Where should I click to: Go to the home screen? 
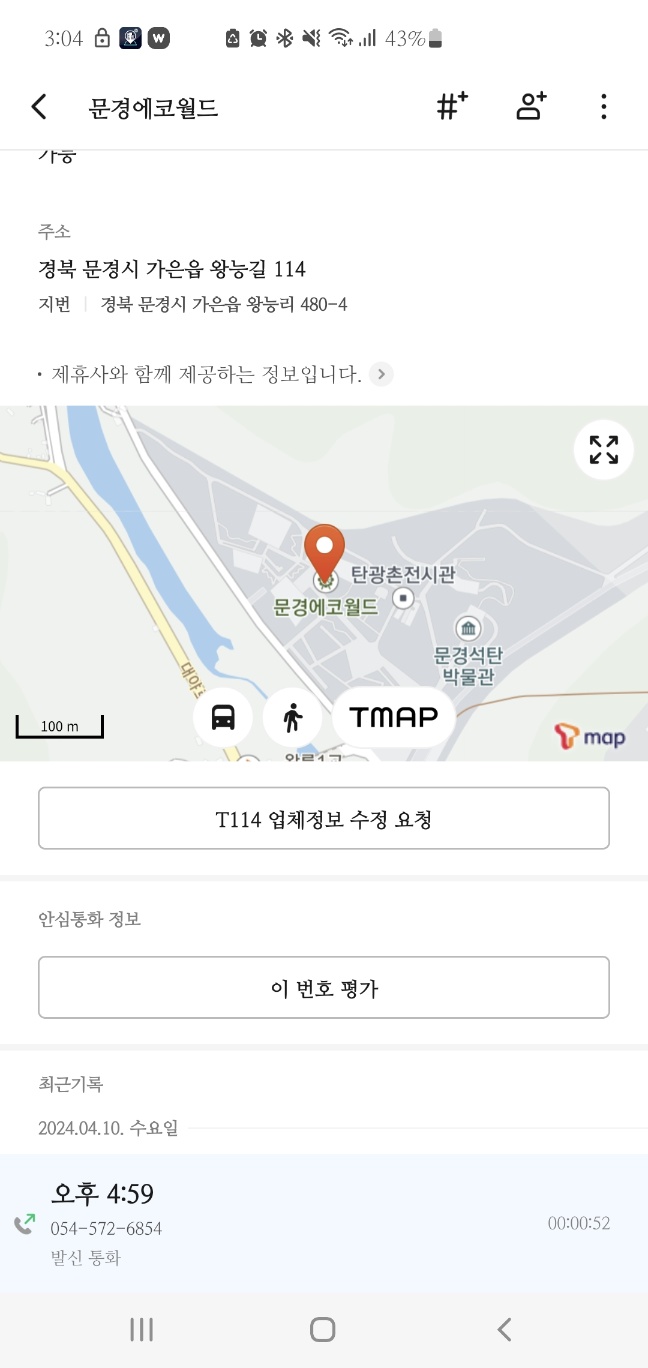pos(323,1329)
